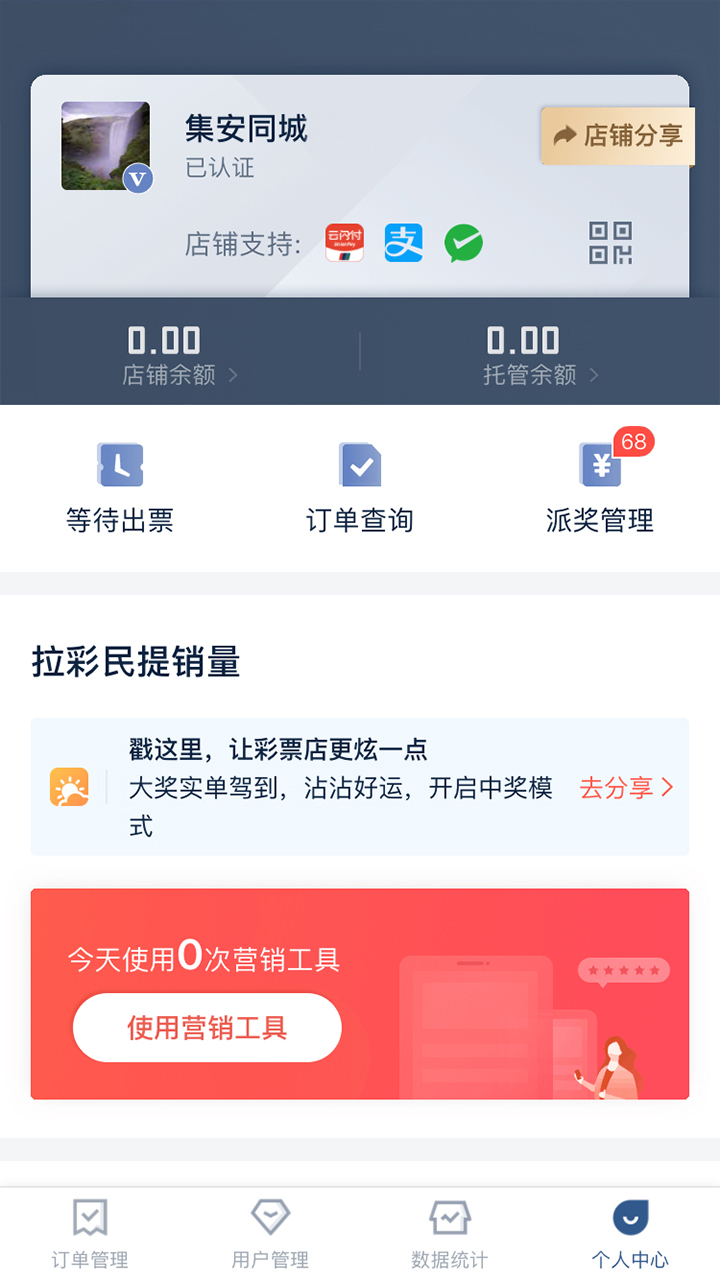Tap the 店铺分享 share button
This screenshot has width=720, height=1280.
(x=618, y=136)
